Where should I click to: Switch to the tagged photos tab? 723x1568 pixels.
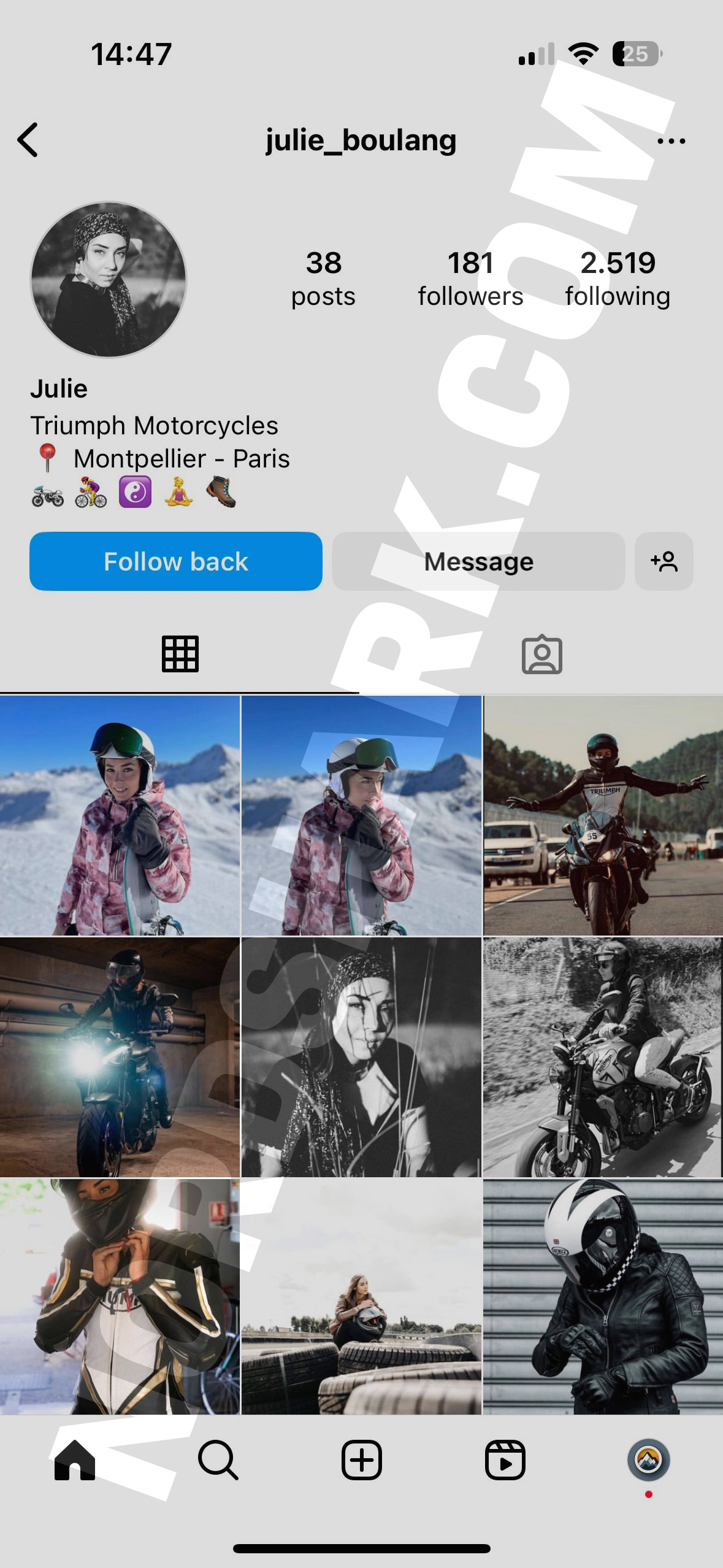[x=541, y=654]
